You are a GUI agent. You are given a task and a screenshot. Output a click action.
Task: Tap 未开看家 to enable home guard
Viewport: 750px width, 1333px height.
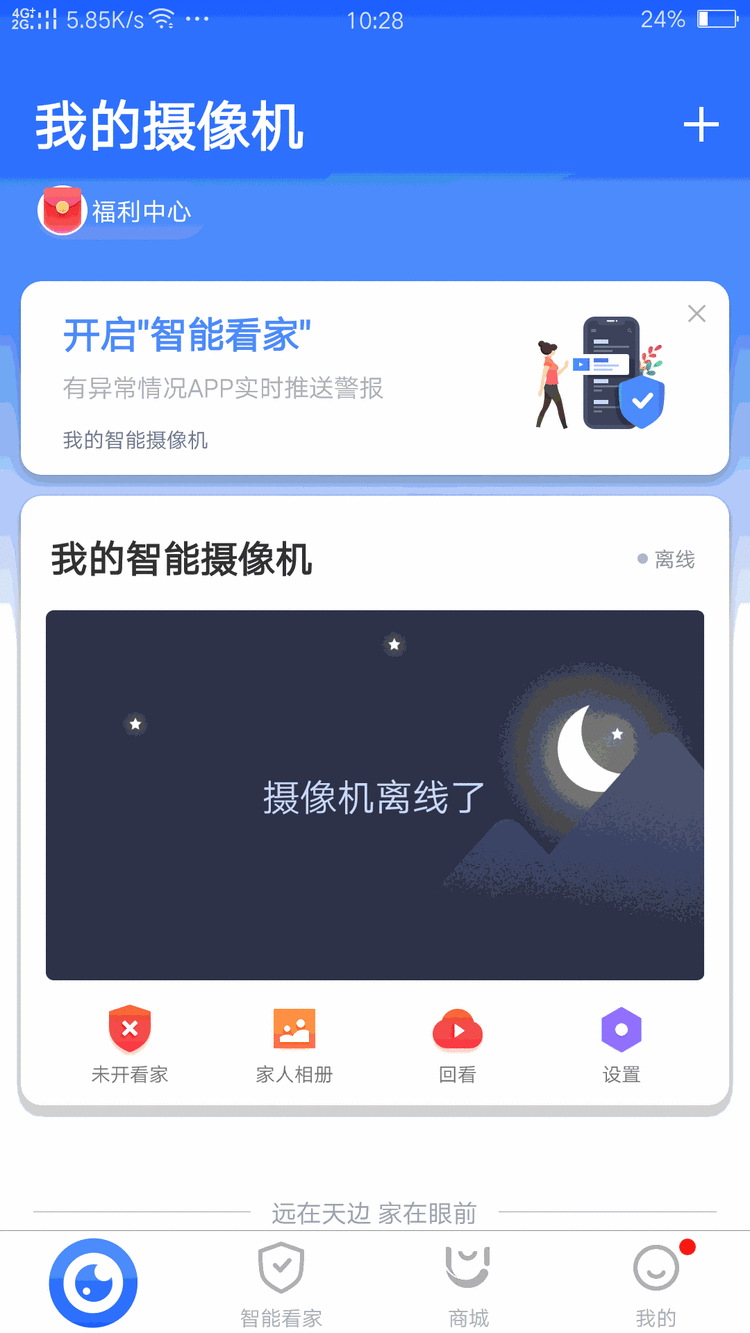pos(130,1045)
